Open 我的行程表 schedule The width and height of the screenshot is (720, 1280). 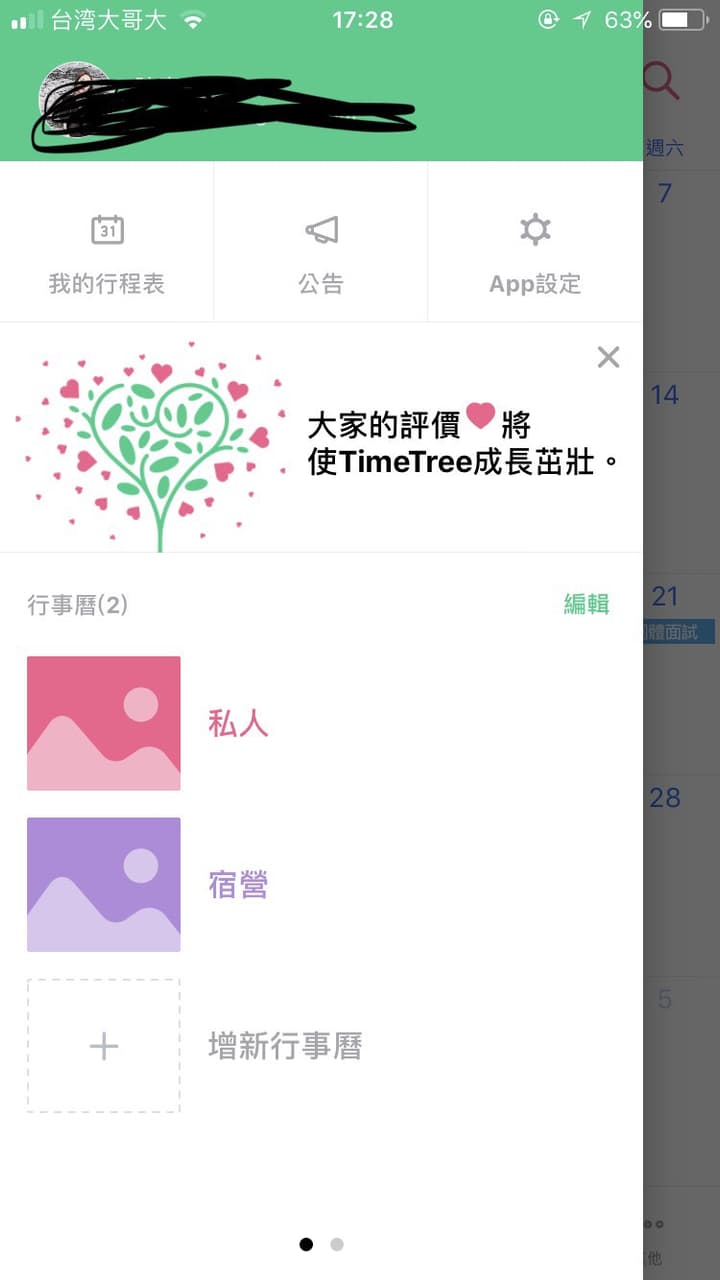(x=107, y=241)
